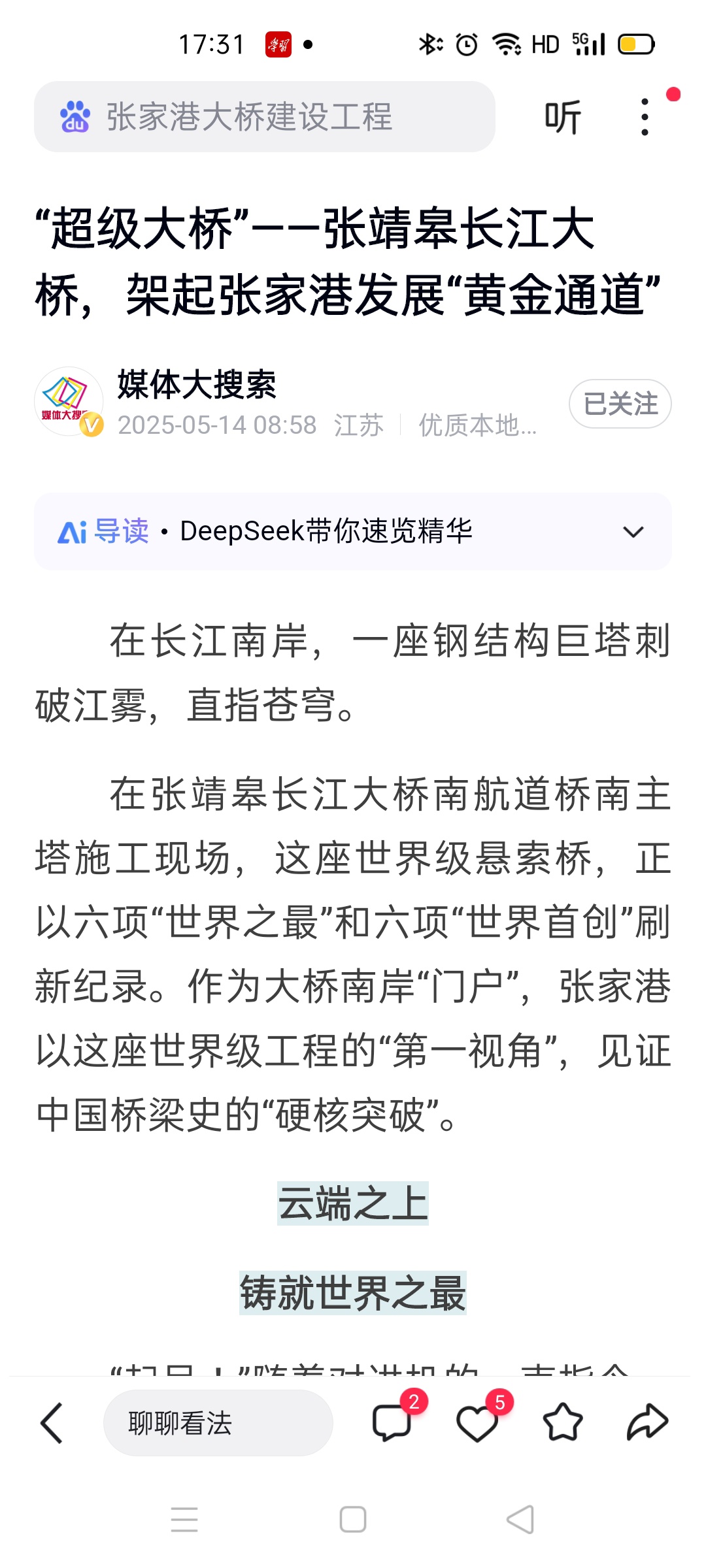Tap the system back triangle

521,1519
